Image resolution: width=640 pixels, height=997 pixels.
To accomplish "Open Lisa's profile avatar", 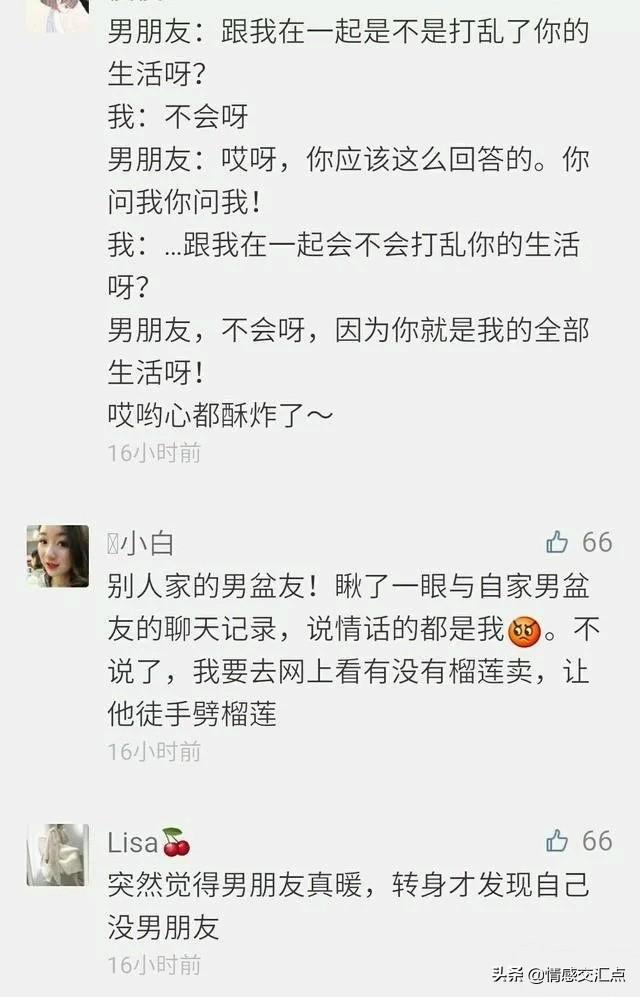I will click(57, 854).
